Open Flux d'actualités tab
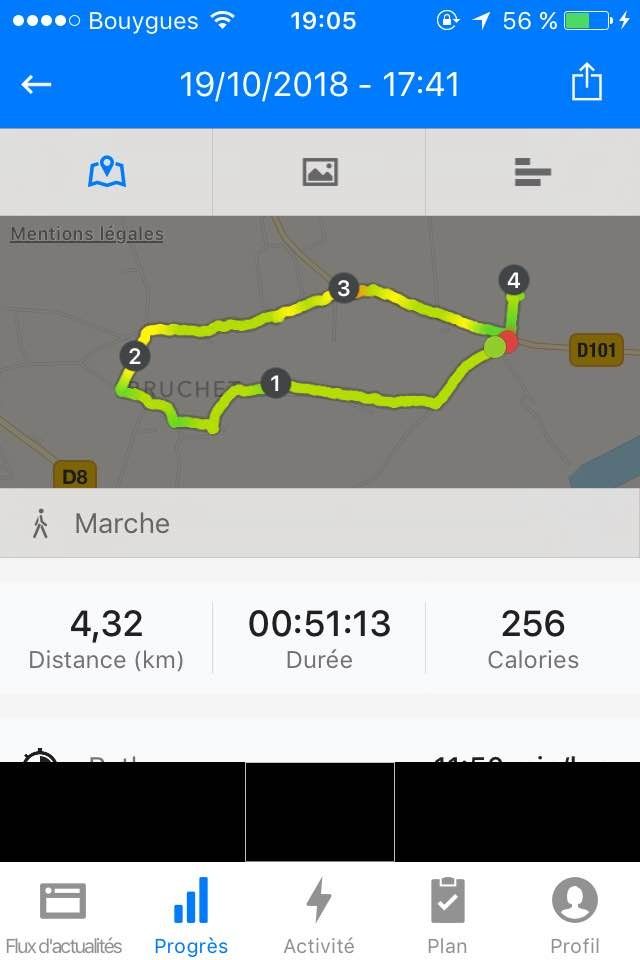The height and width of the screenshot is (960, 640). [x=64, y=916]
